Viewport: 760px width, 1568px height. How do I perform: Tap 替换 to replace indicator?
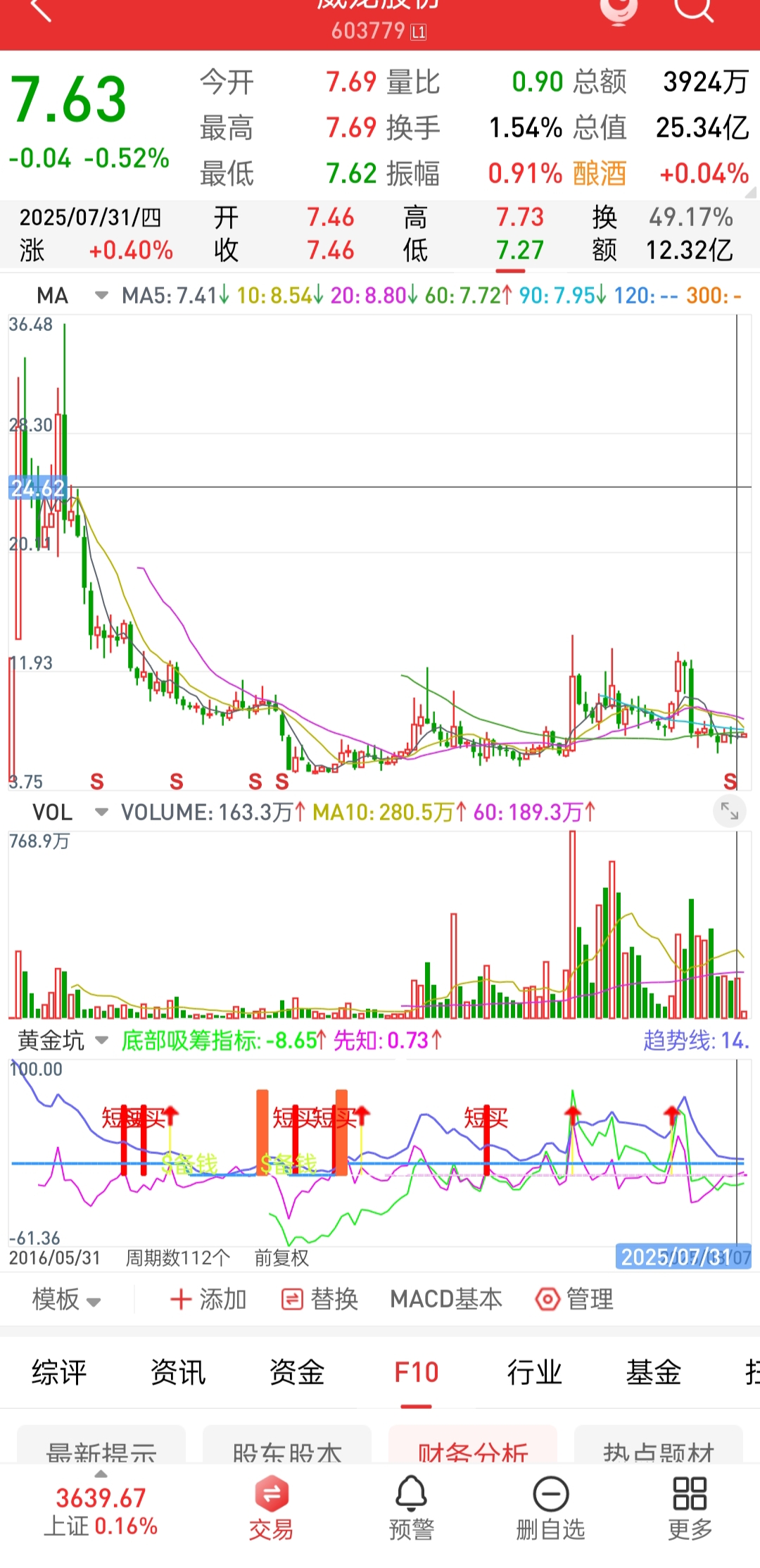point(320,1299)
